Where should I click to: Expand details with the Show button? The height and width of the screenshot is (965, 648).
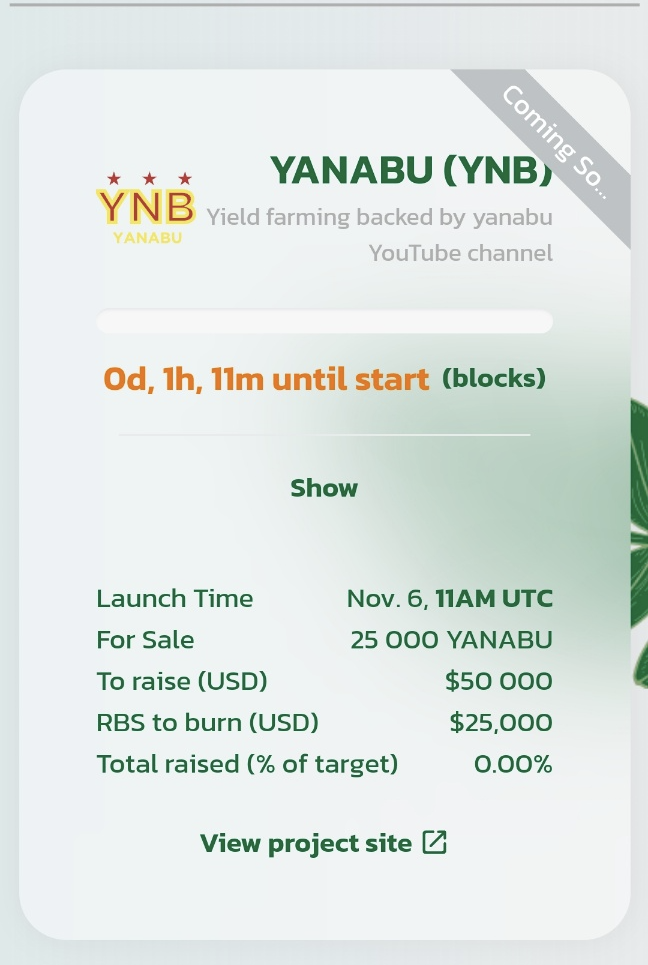point(324,488)
